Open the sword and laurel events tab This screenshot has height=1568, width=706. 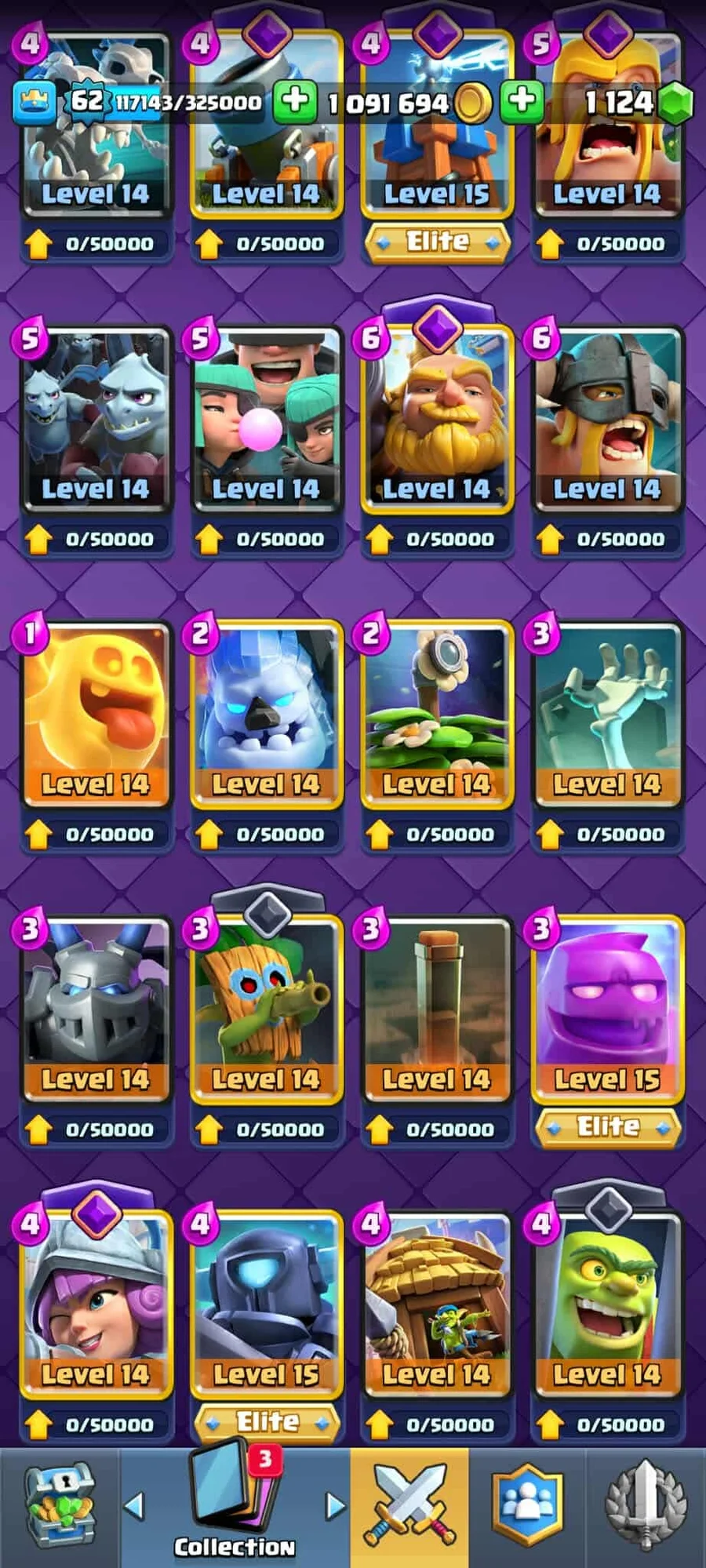646,1506
